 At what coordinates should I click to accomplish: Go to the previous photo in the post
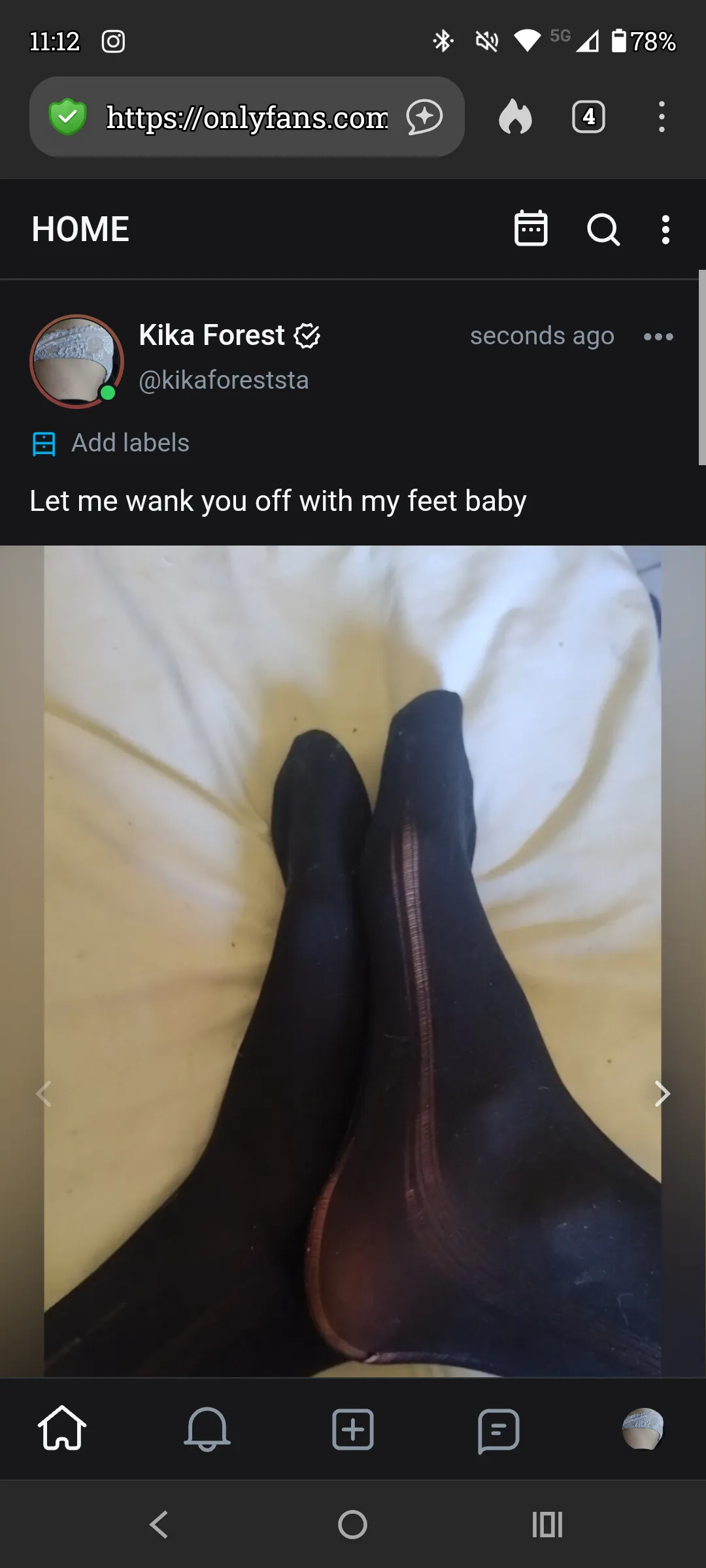click(x=43, y=1093)
